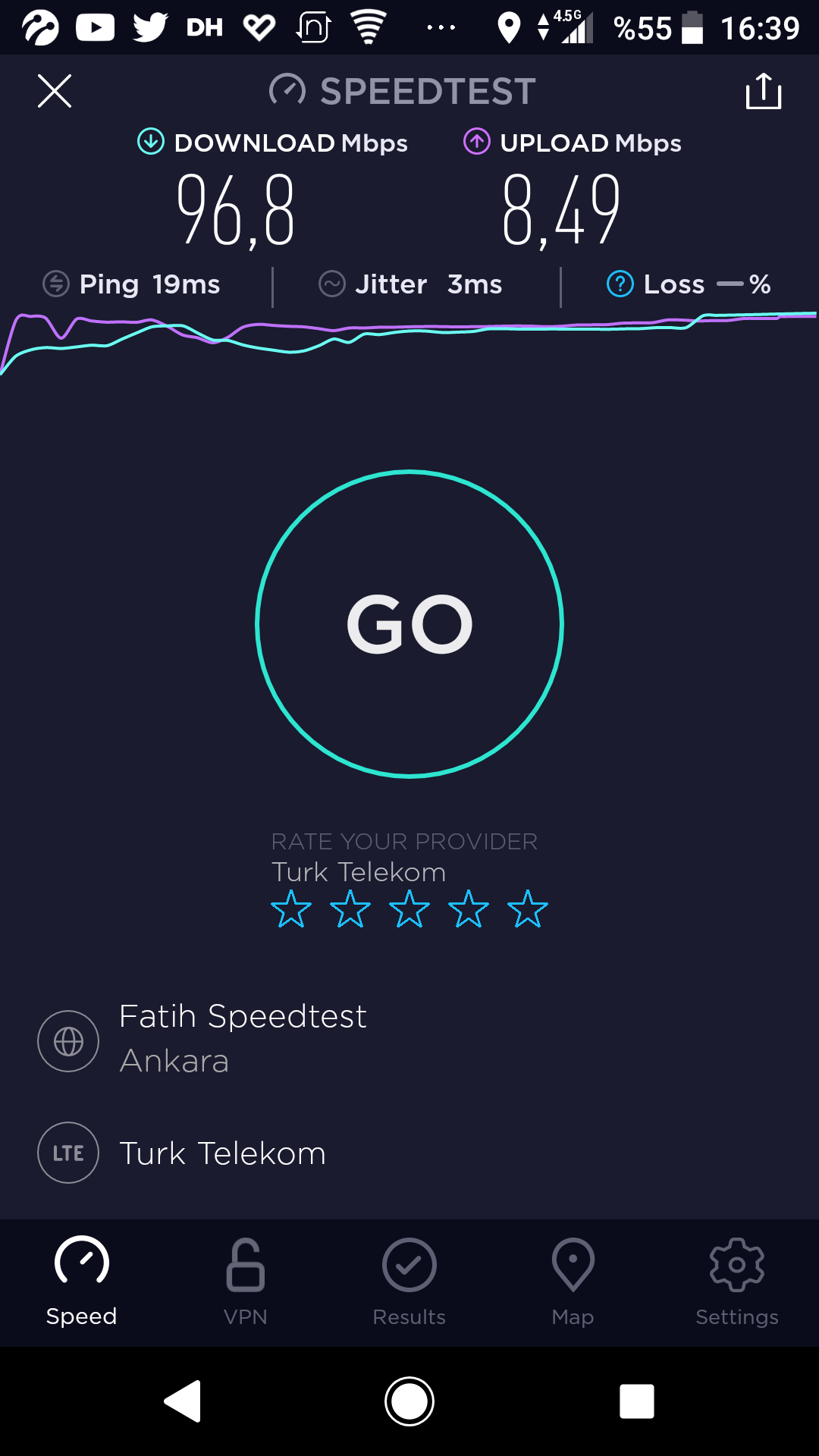The height and width of the screenshot is (1456, 819).
Task: Switch to the Results tab
Action: tap(409, 1282)
